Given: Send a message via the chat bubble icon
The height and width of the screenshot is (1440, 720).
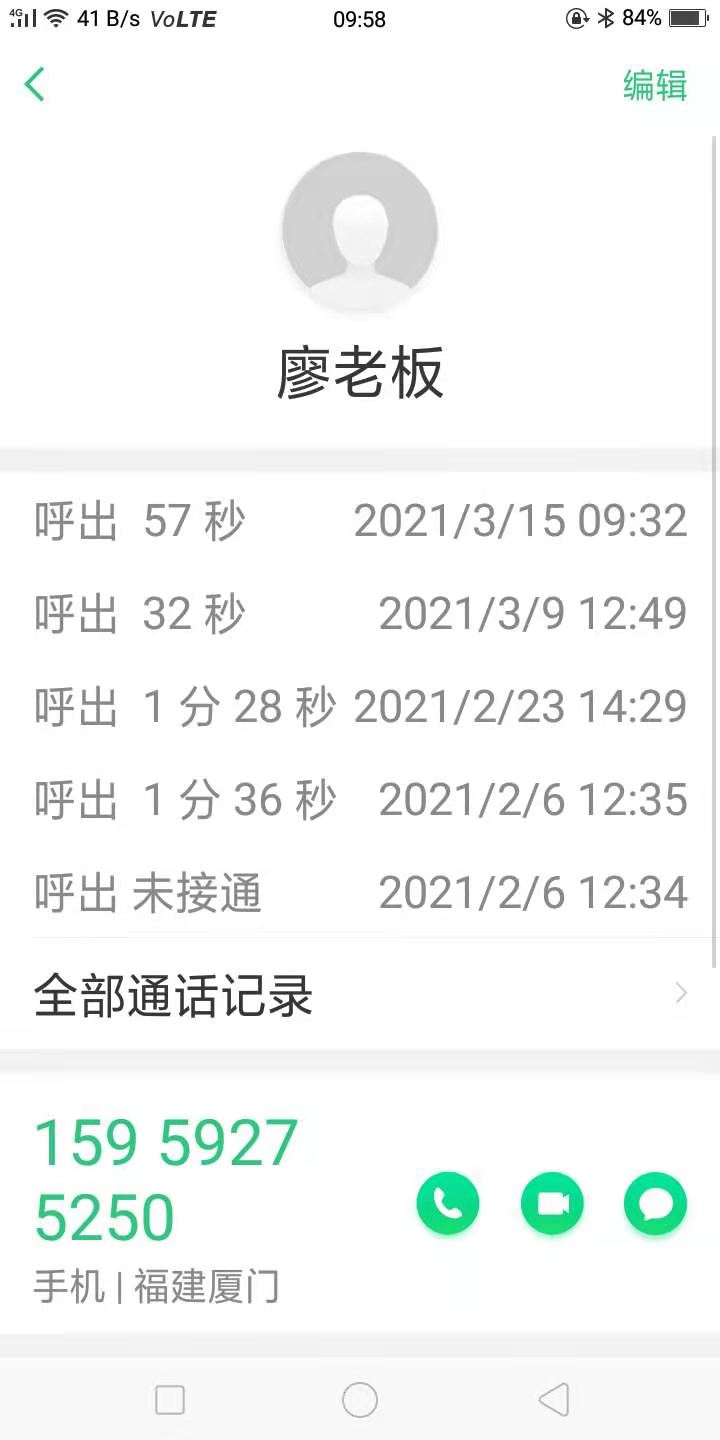Looking at the screenshot, I should [656, 1203].
